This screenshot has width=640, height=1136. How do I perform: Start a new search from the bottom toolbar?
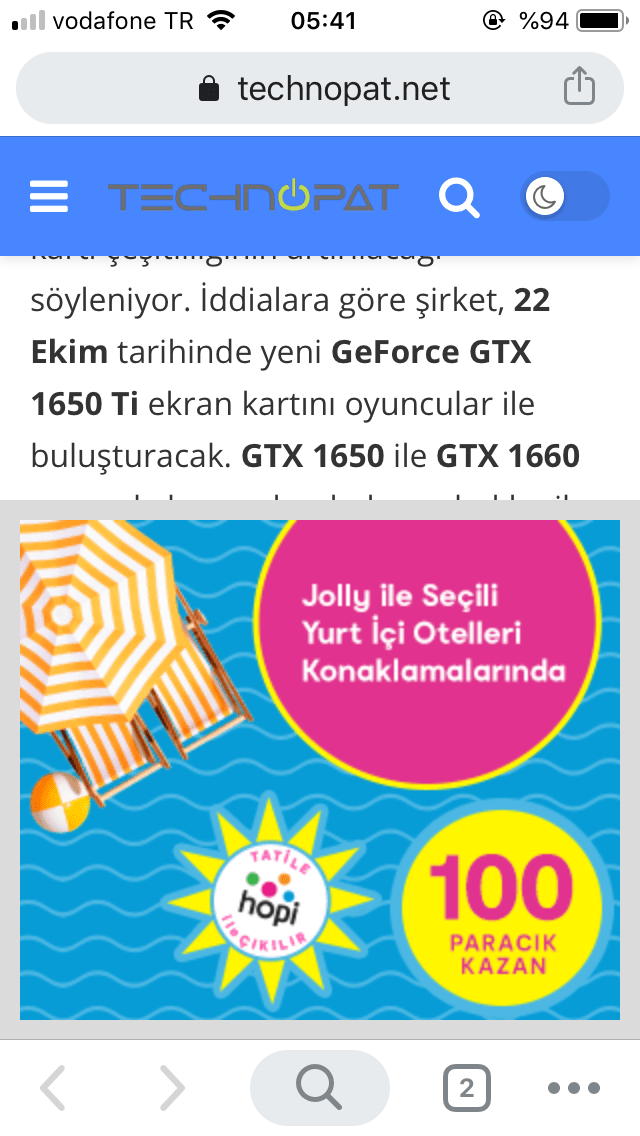[320, 1088]
